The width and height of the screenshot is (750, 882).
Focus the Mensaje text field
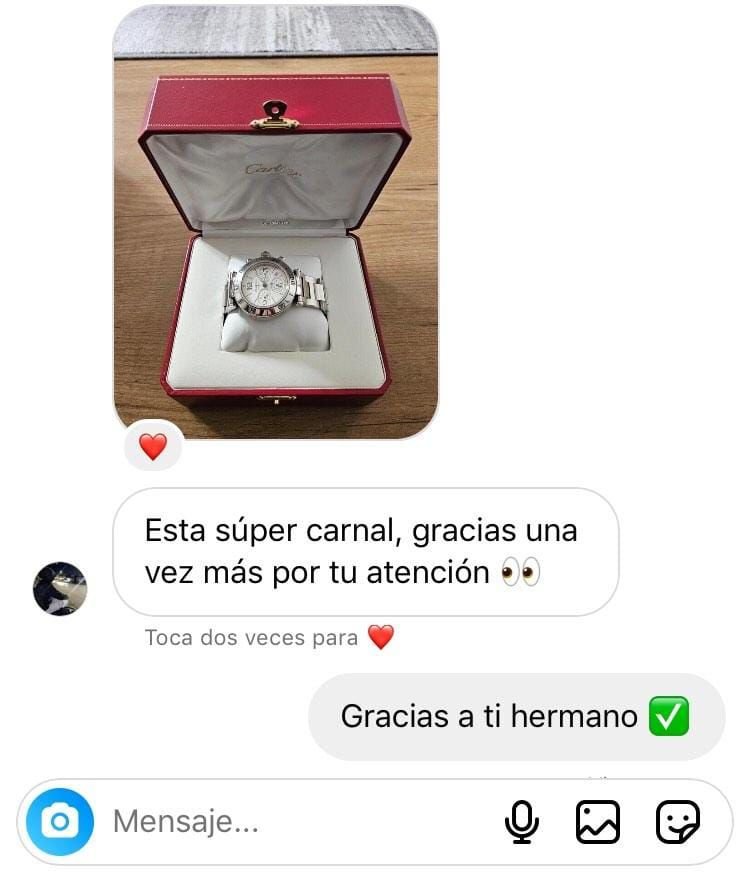click(x=290, y=822)
